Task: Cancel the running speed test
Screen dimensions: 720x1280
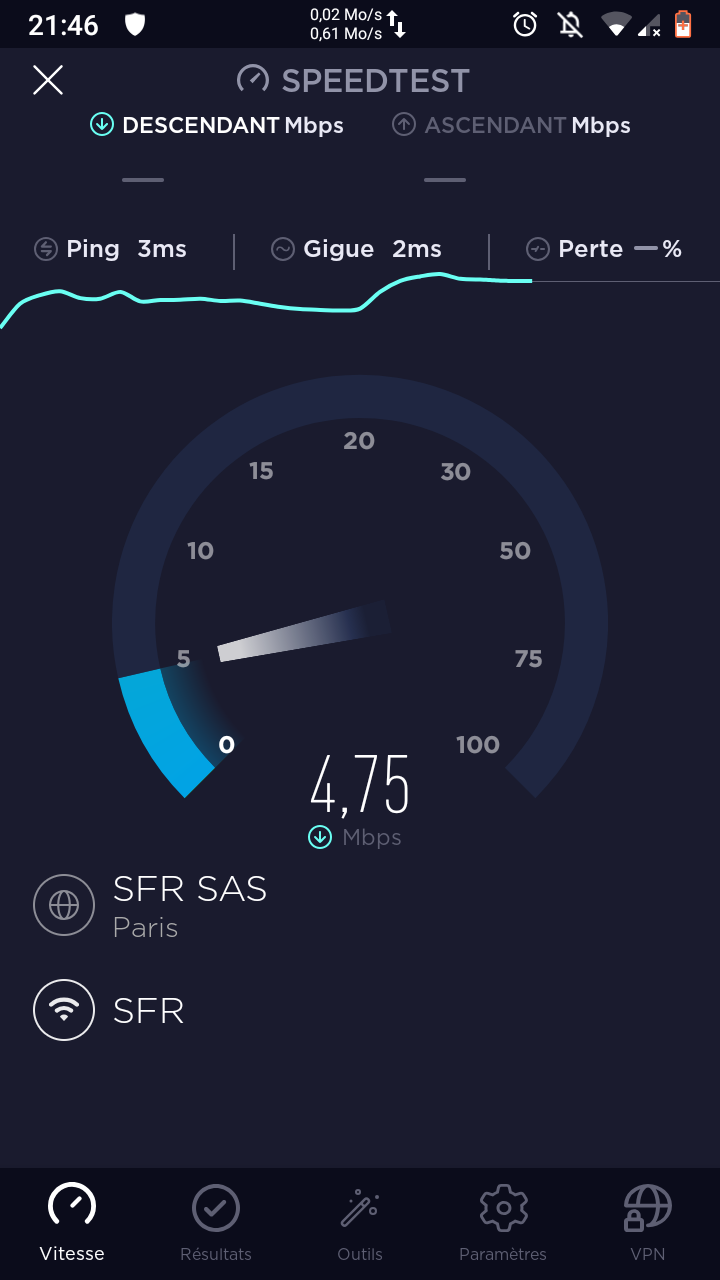Action: [x=48, y=80]
